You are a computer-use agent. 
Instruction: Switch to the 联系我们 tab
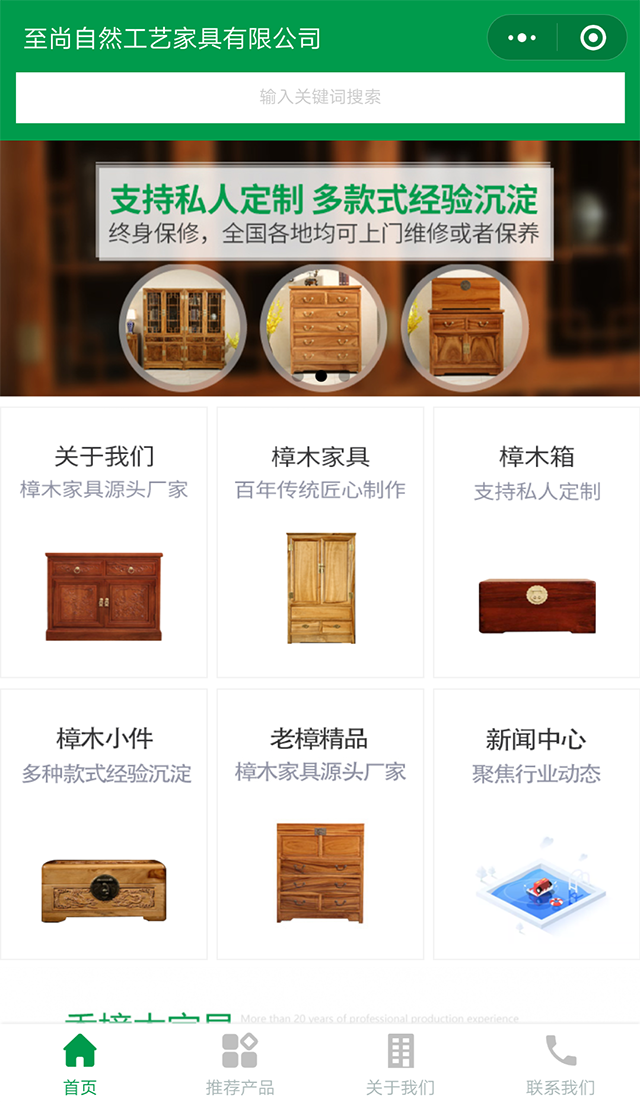tap(560, 1065)
